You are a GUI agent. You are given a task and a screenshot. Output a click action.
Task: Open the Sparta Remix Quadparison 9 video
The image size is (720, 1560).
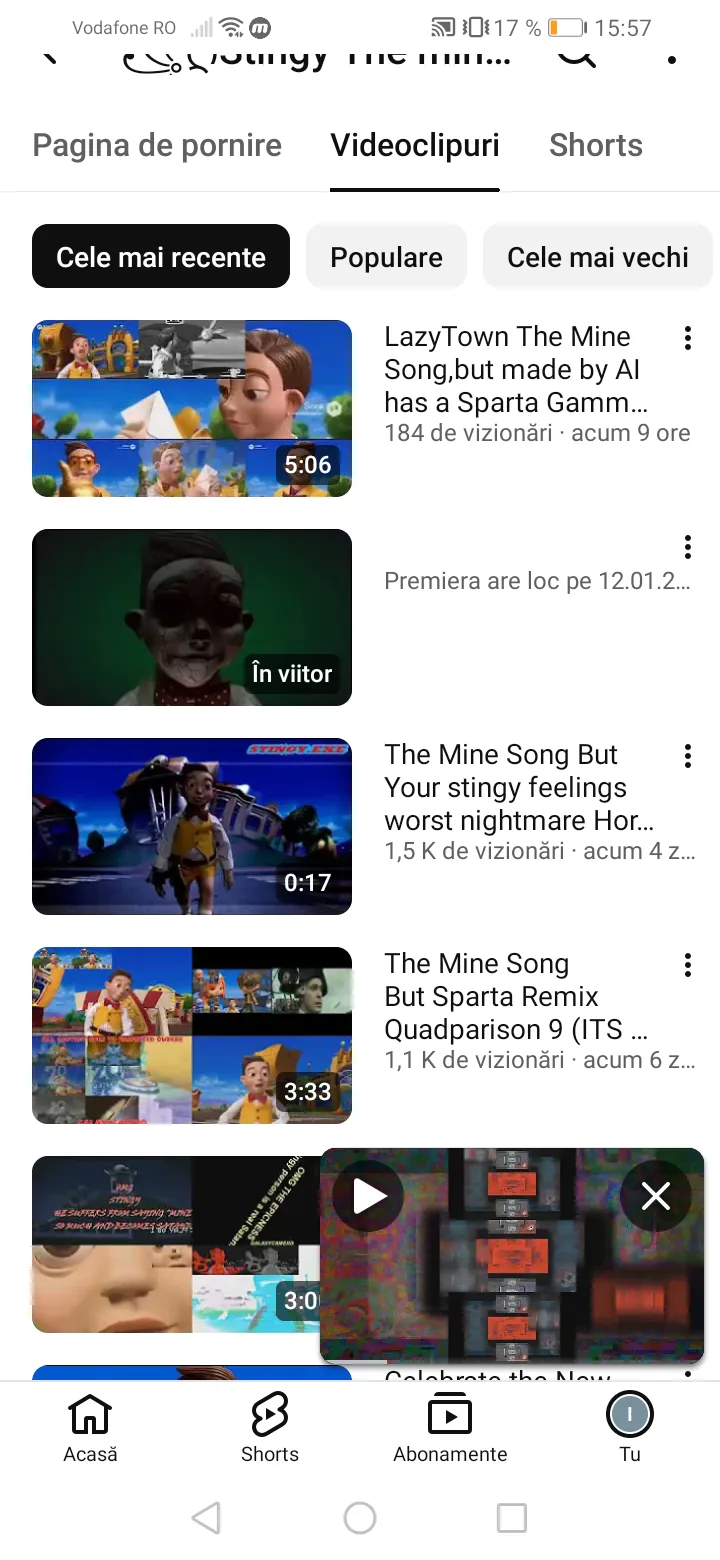pyautogui.click(x=192, y=1035)
